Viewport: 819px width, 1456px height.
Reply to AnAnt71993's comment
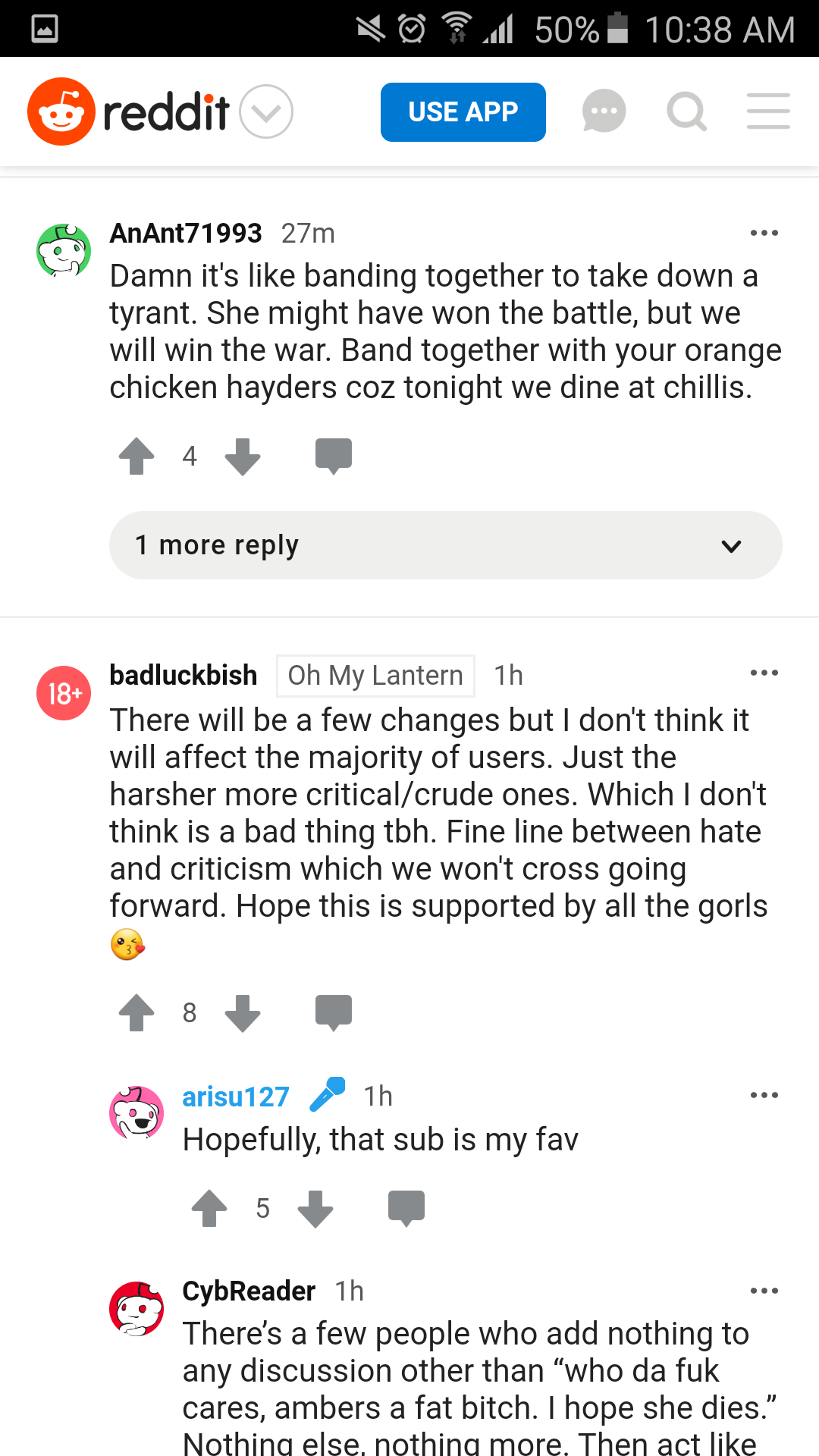tap(334, 457)
